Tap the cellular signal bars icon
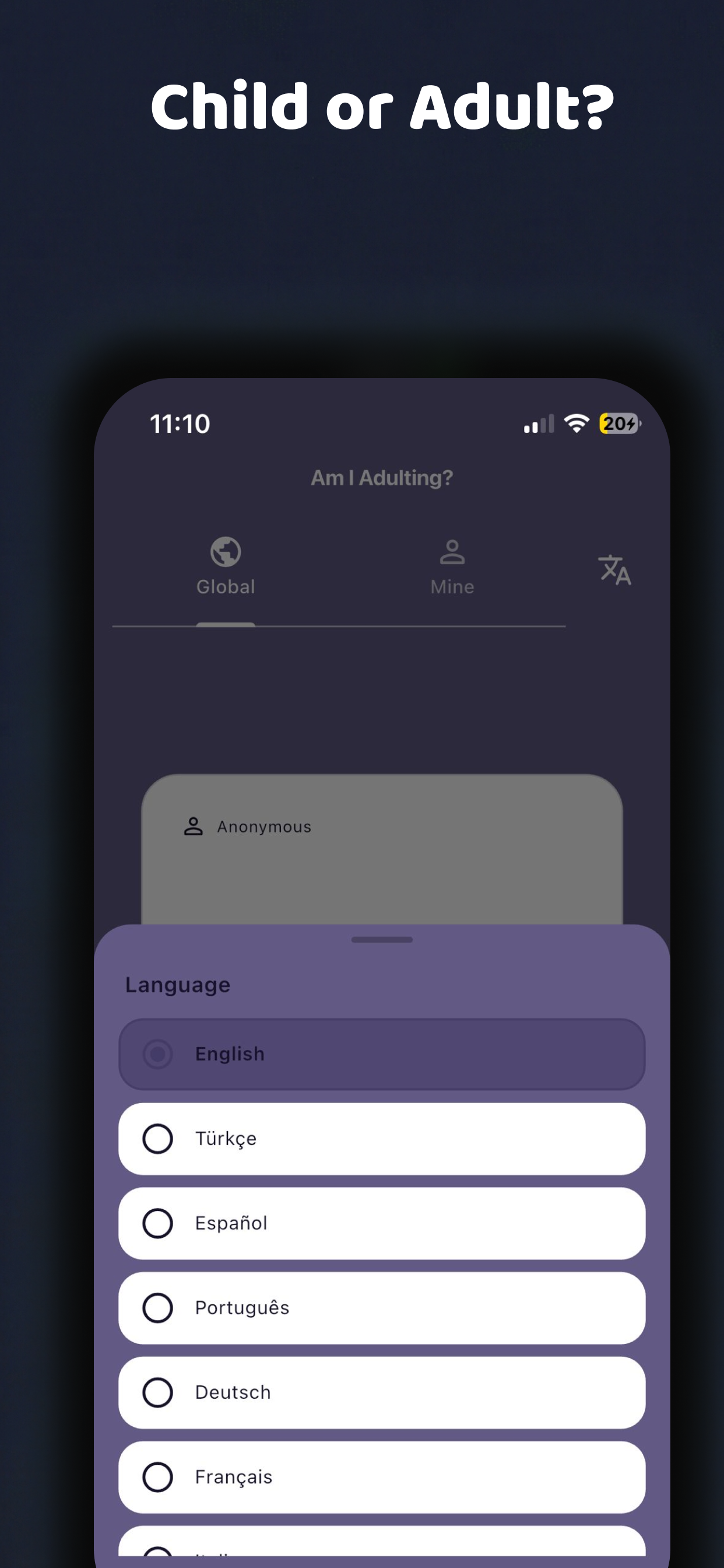The image size is (724, 1568). [538, 423]
